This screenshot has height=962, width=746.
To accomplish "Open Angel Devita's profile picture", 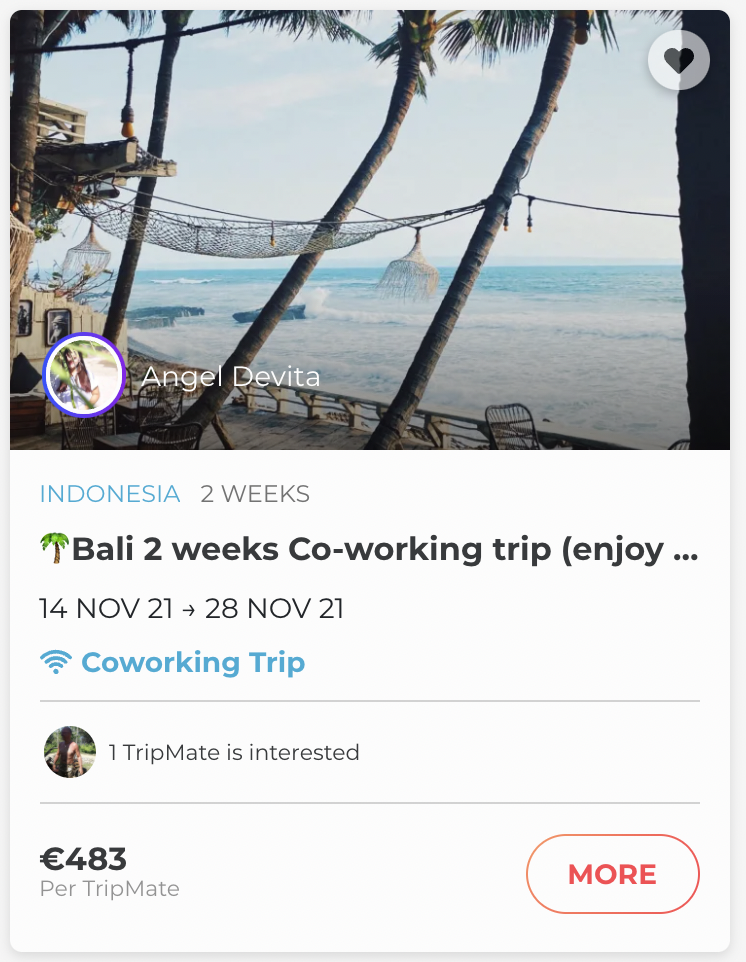I will coord(84,374).
